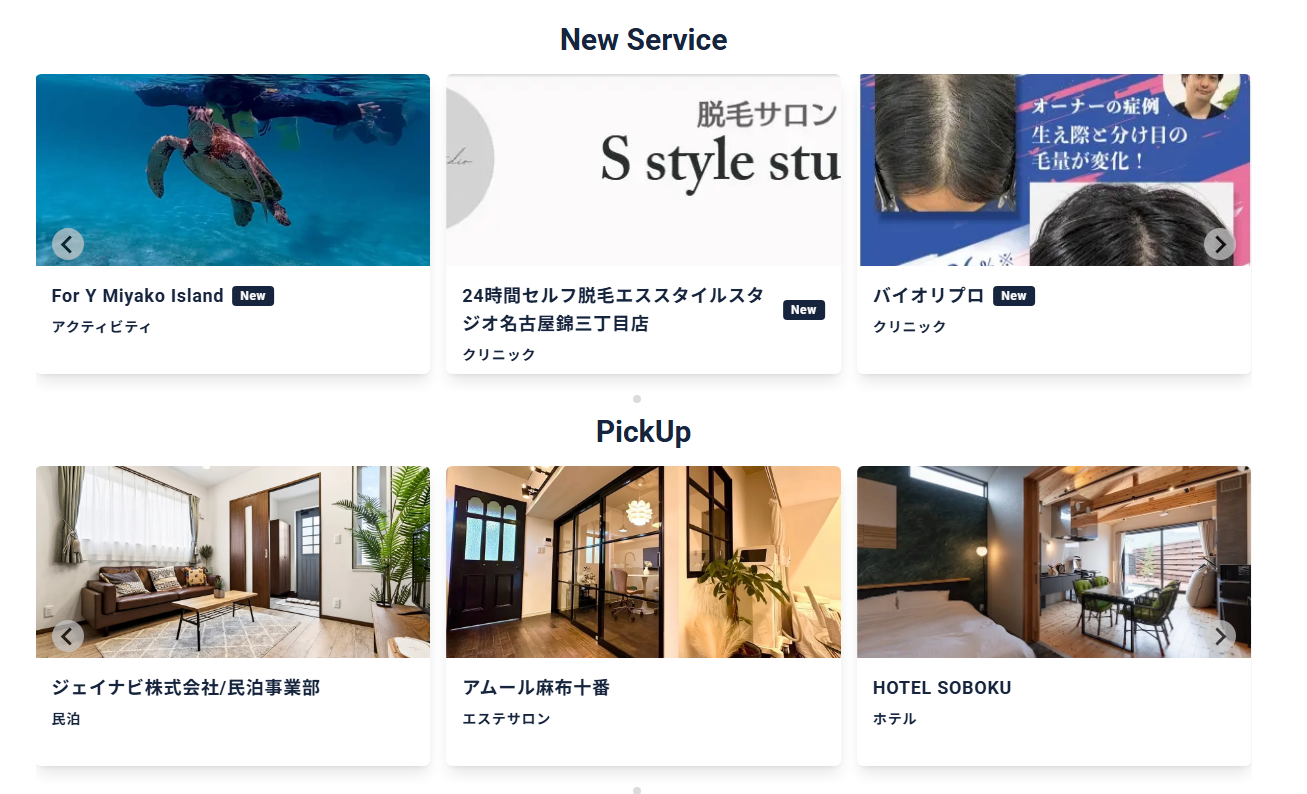The height and width of the screenshot is (794, 1307).
Task: Open the アムール麻布十番 salon card
Action: click(x=536, y=688)
